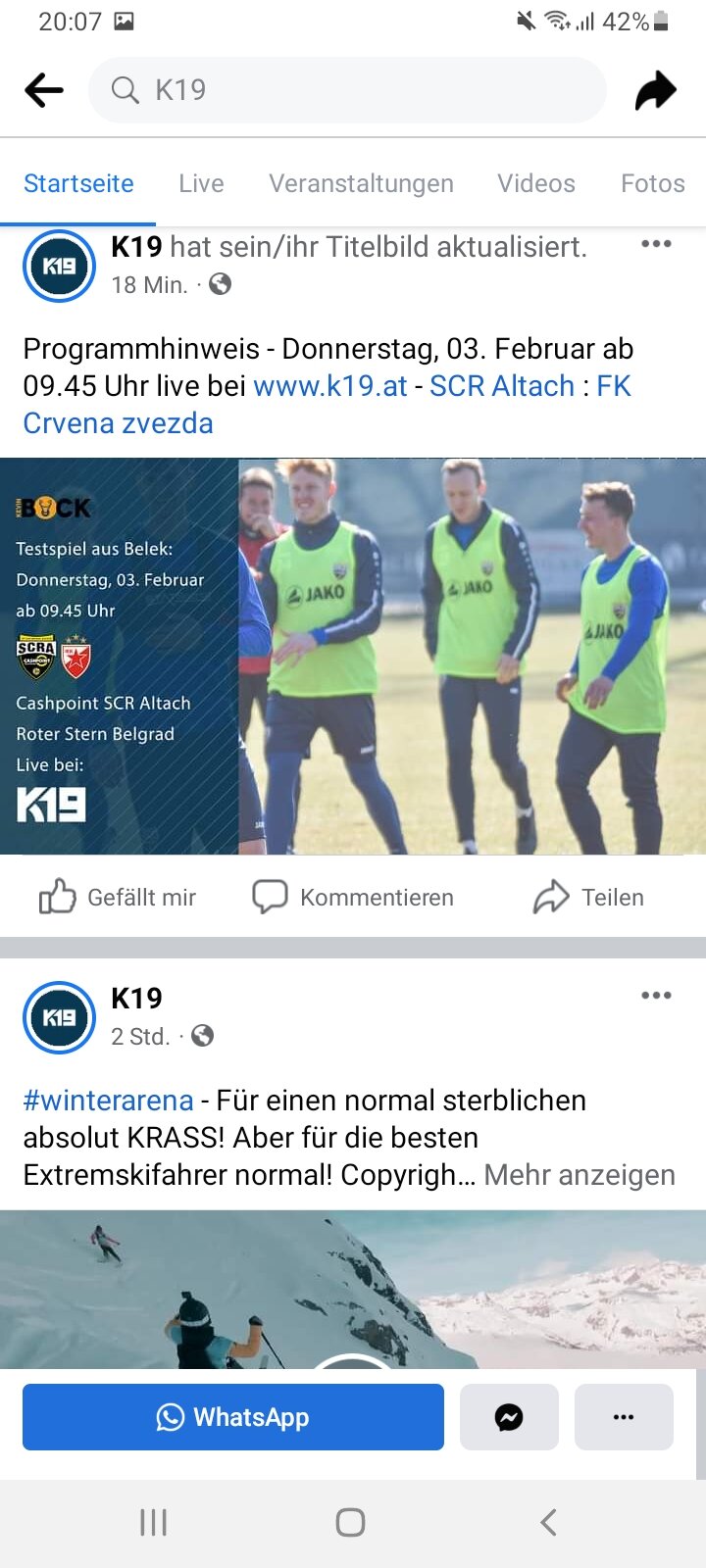Expand the post with Mehr anzeigen

[580, 1175]
